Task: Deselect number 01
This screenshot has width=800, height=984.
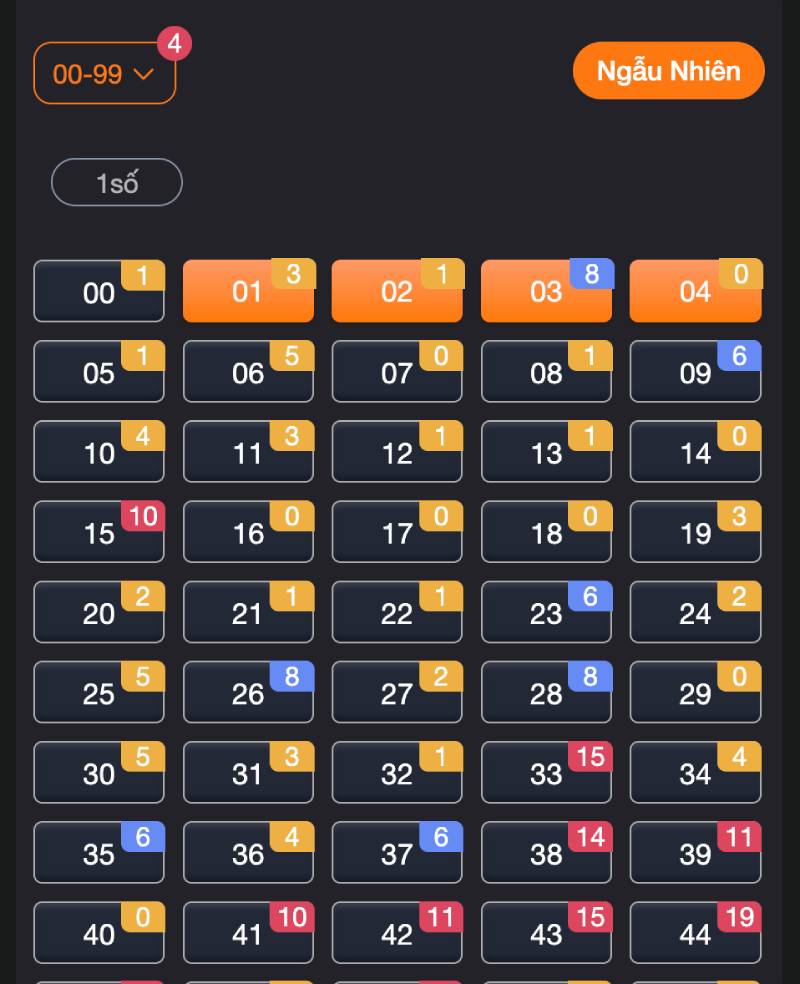Action: click(247, 293)
